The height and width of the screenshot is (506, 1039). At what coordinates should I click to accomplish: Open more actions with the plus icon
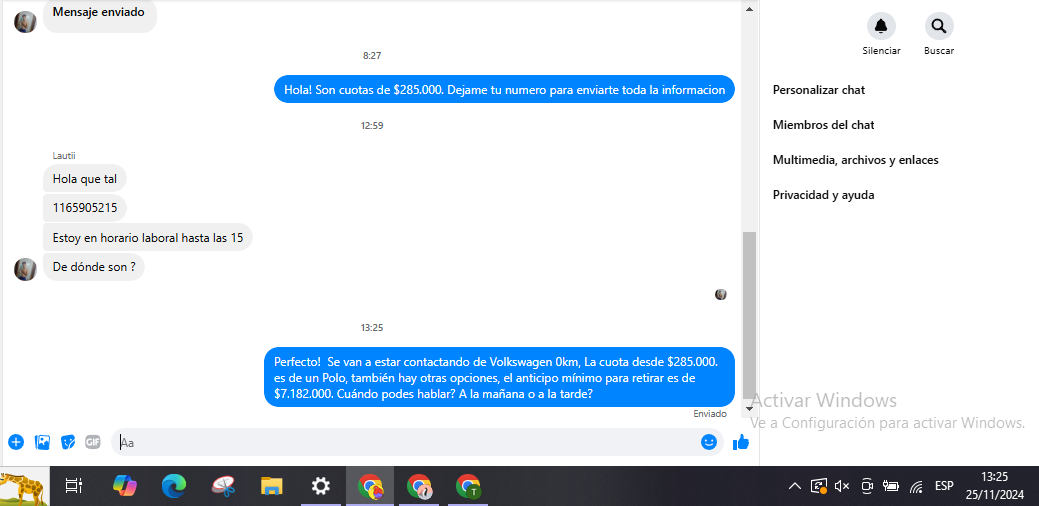[x=16, y=442]
